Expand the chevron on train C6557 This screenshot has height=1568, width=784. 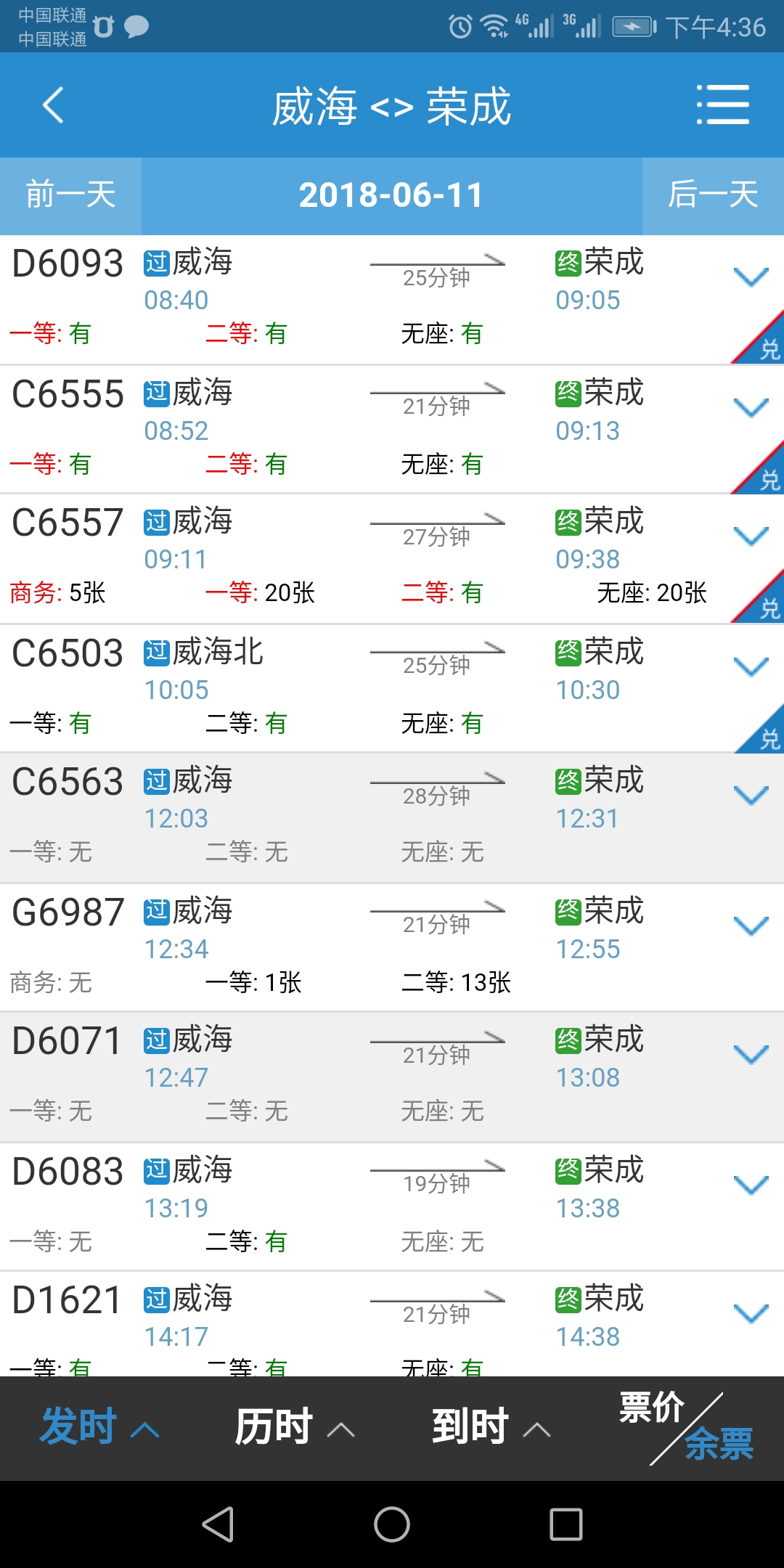click(751, 536)
